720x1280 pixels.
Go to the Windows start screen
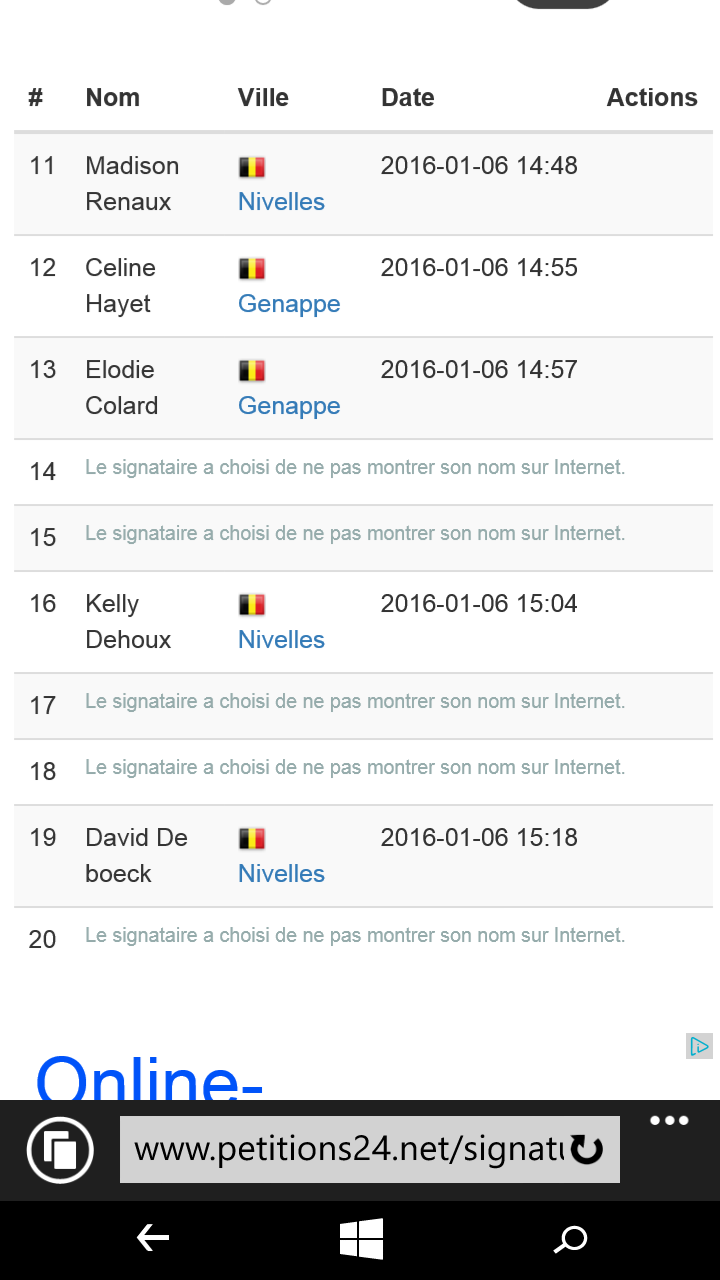[x=361, y=1239]
